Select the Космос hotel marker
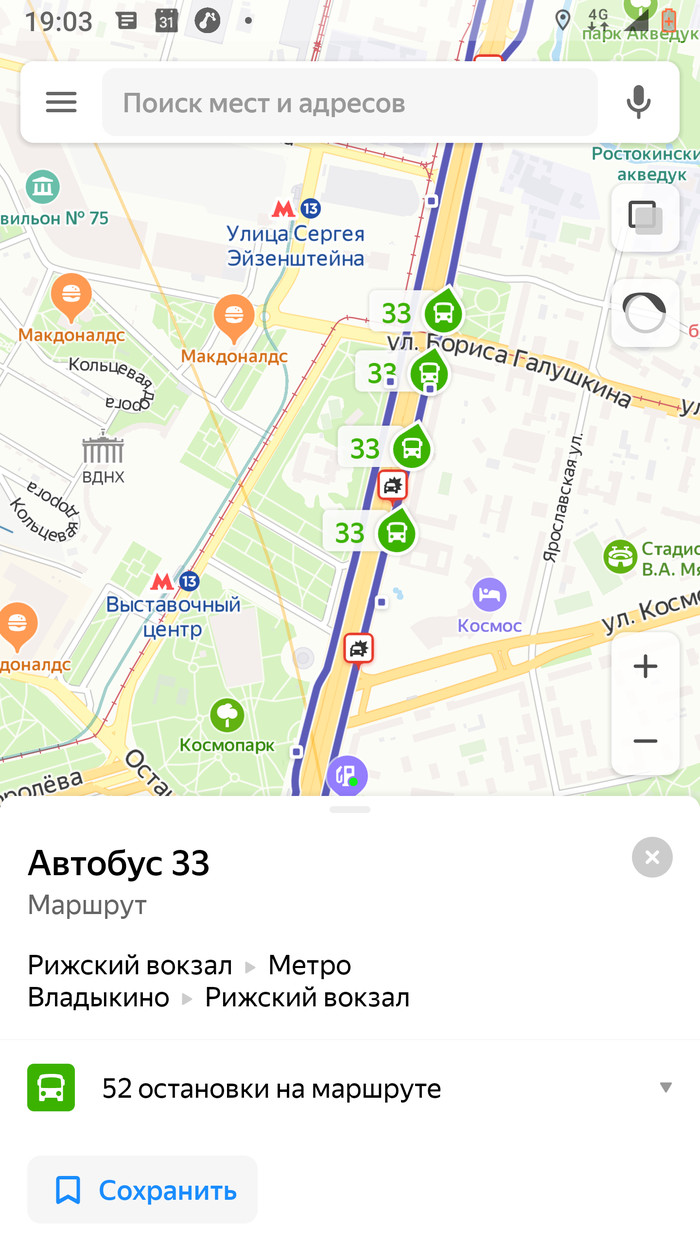Viewport: 700px width, 1244px height. (x=489, y=596)
